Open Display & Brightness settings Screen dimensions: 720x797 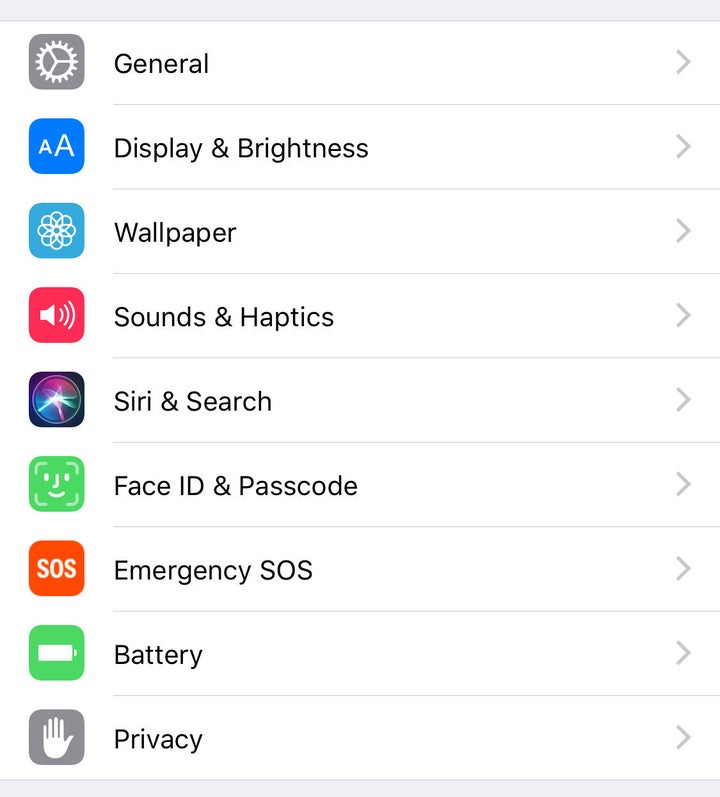360,148
